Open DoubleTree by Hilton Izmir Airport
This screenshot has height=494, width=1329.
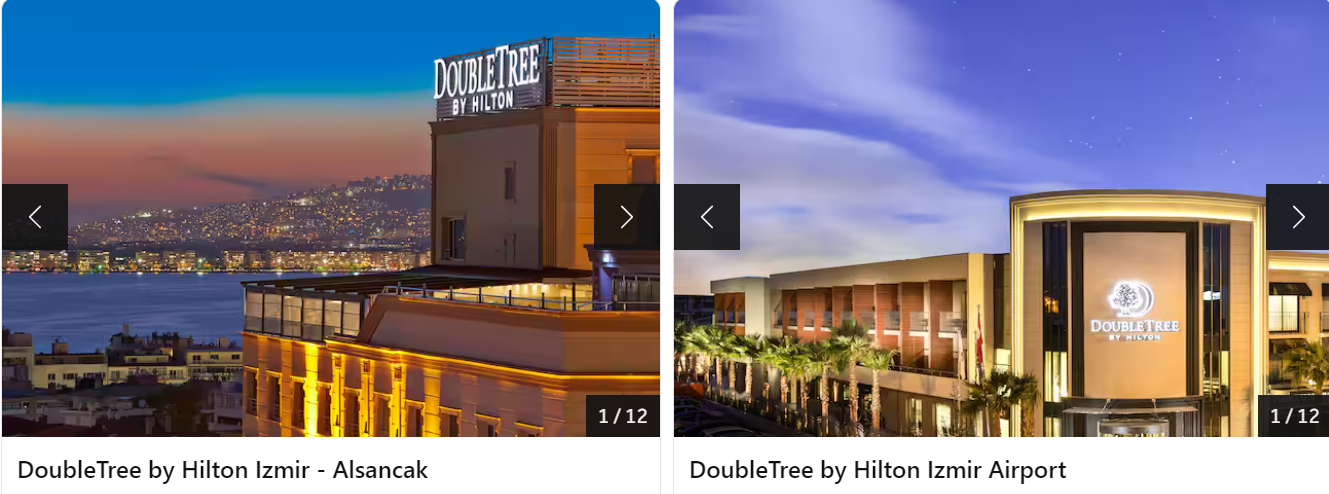pos(877,470)
